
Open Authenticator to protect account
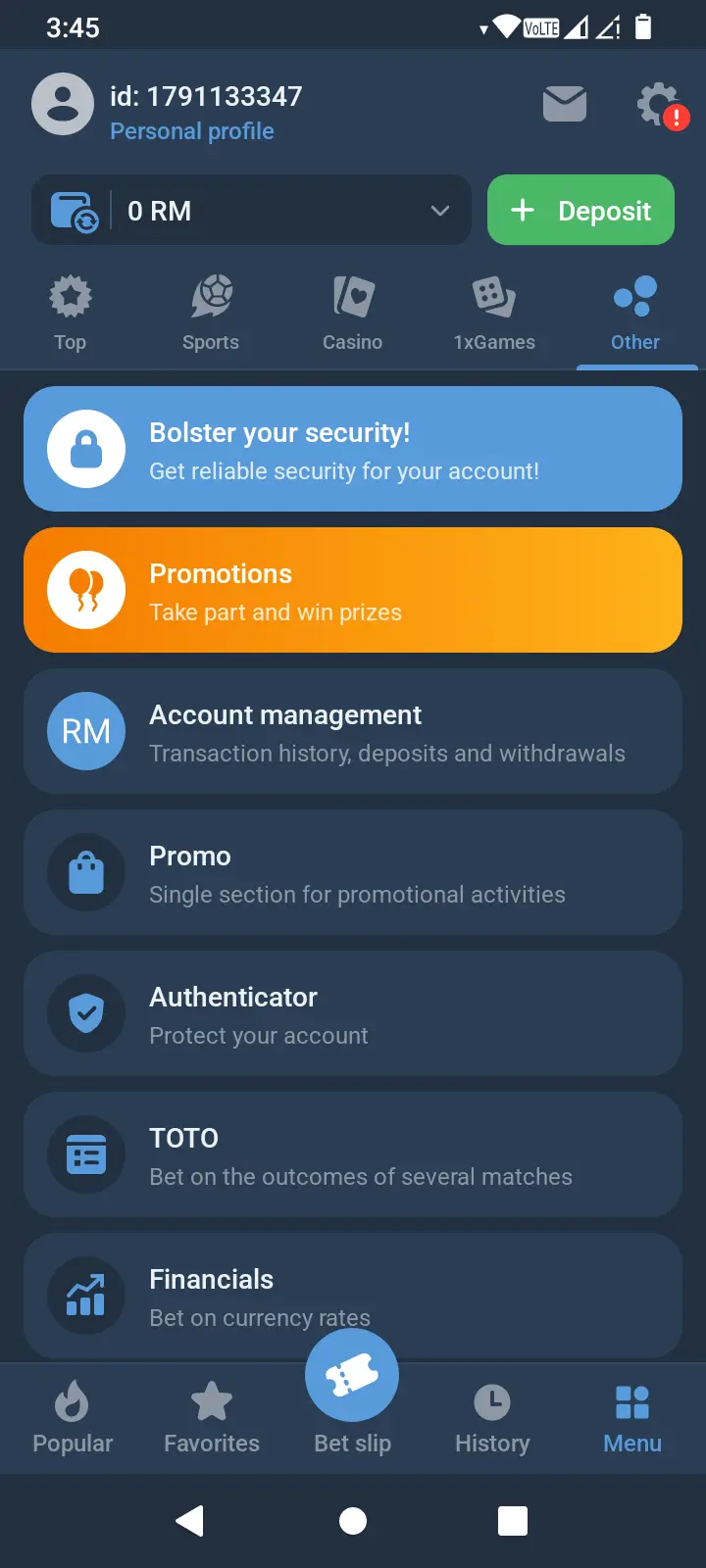pyautogui.click(x=353, y=1013)
